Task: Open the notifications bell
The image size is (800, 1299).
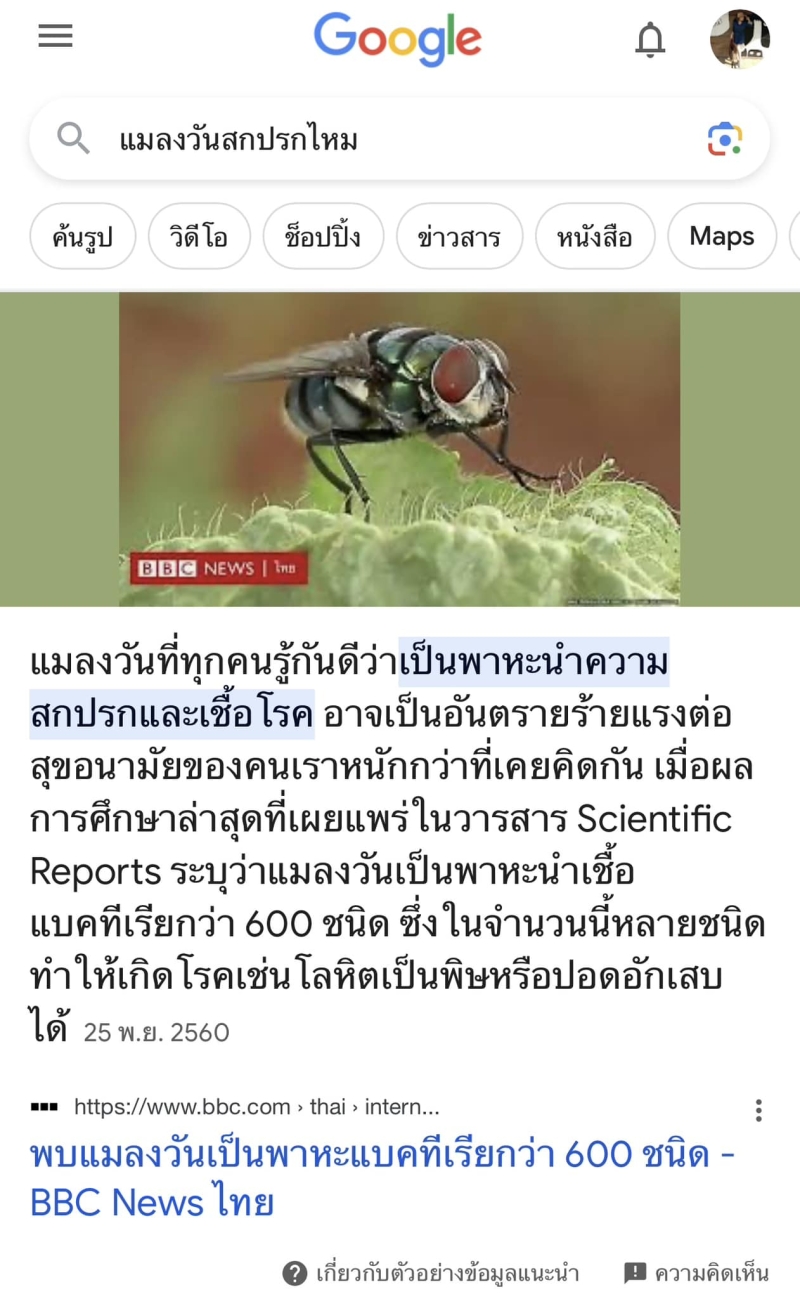Action: [x=650, y=40]
